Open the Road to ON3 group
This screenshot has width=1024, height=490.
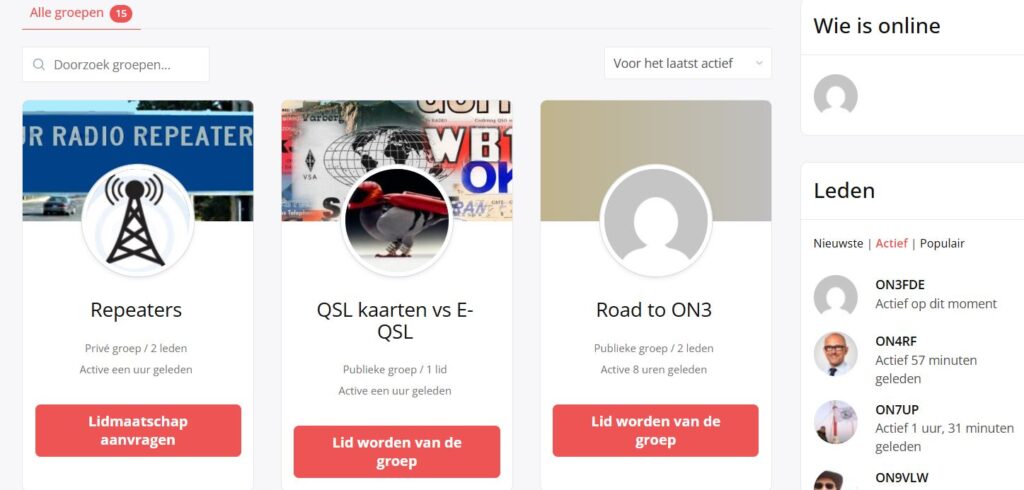(x=654, y=310)
